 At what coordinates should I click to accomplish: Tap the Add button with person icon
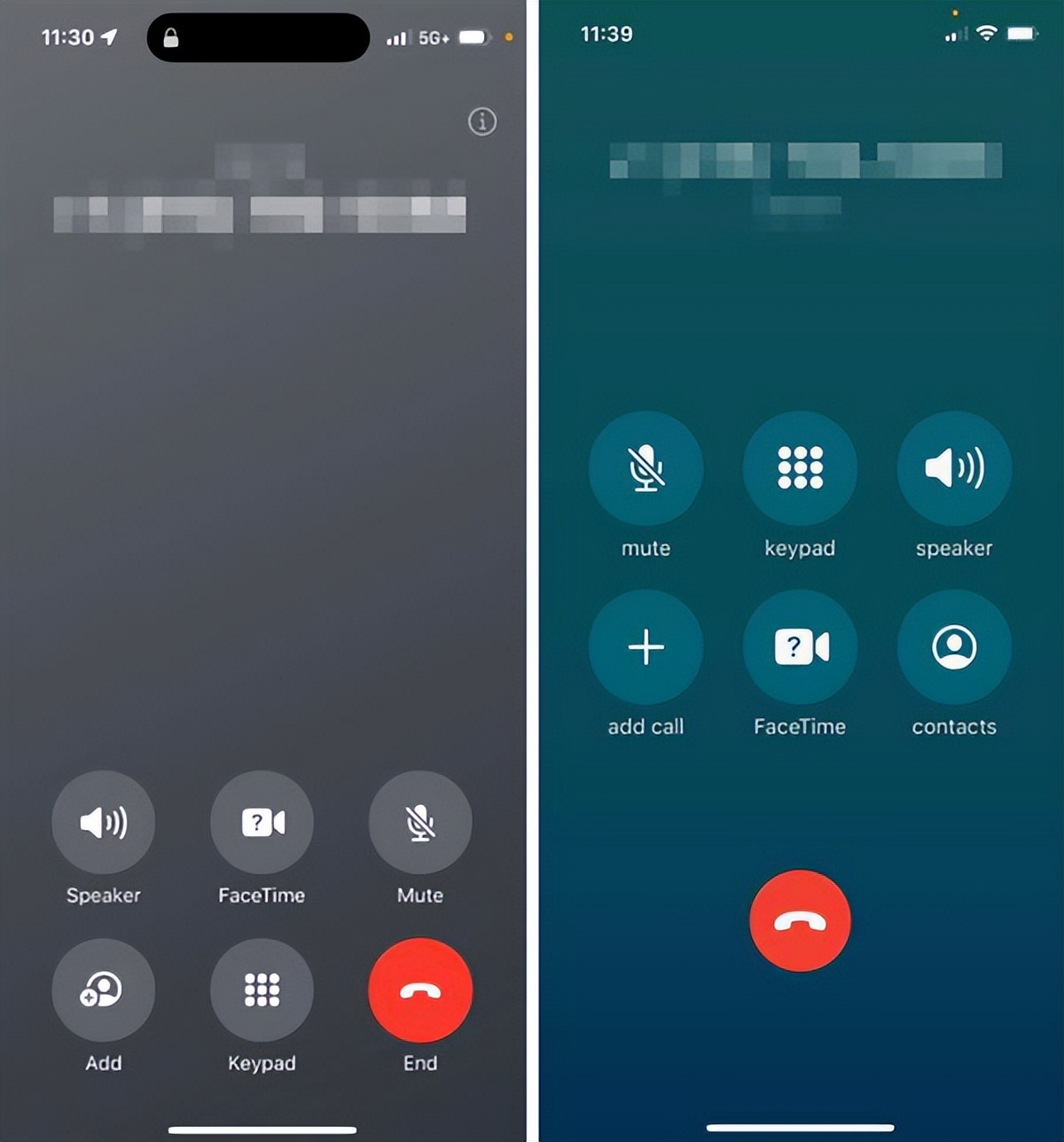coord(104,989)
